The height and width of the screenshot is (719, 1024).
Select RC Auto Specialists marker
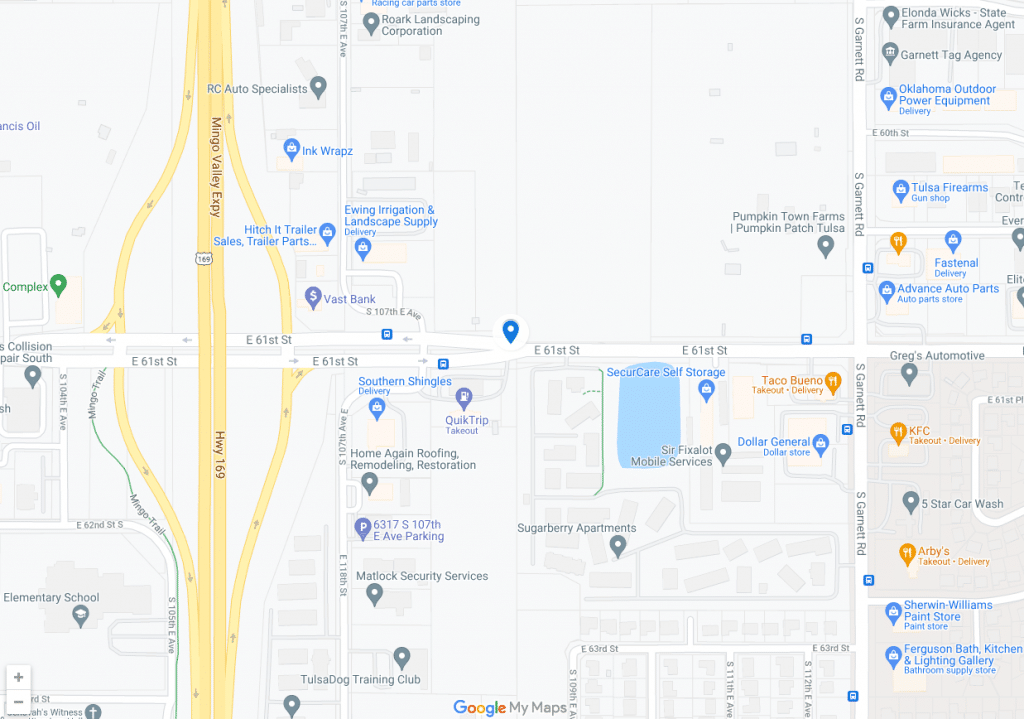[x=319, y=88]
